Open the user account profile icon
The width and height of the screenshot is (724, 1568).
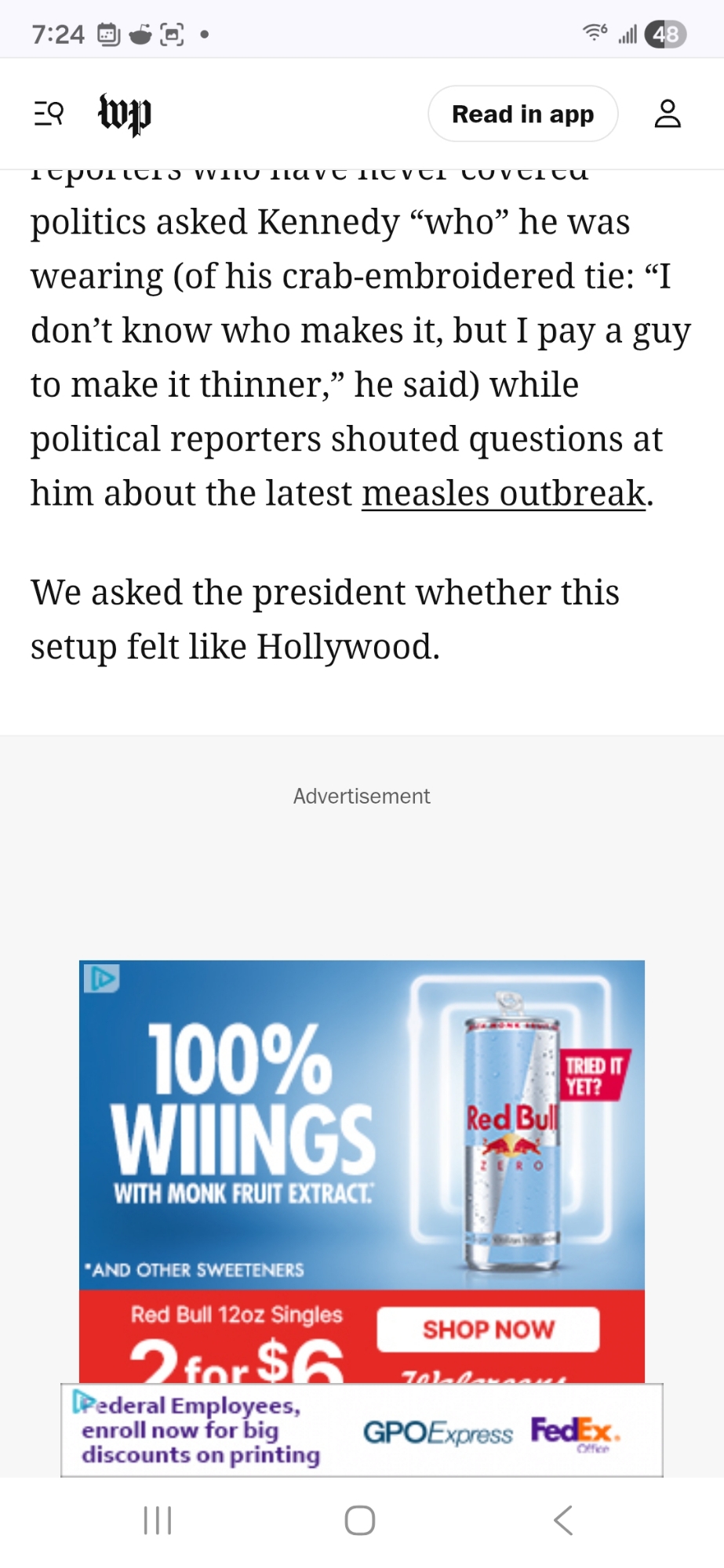(668, 114)
